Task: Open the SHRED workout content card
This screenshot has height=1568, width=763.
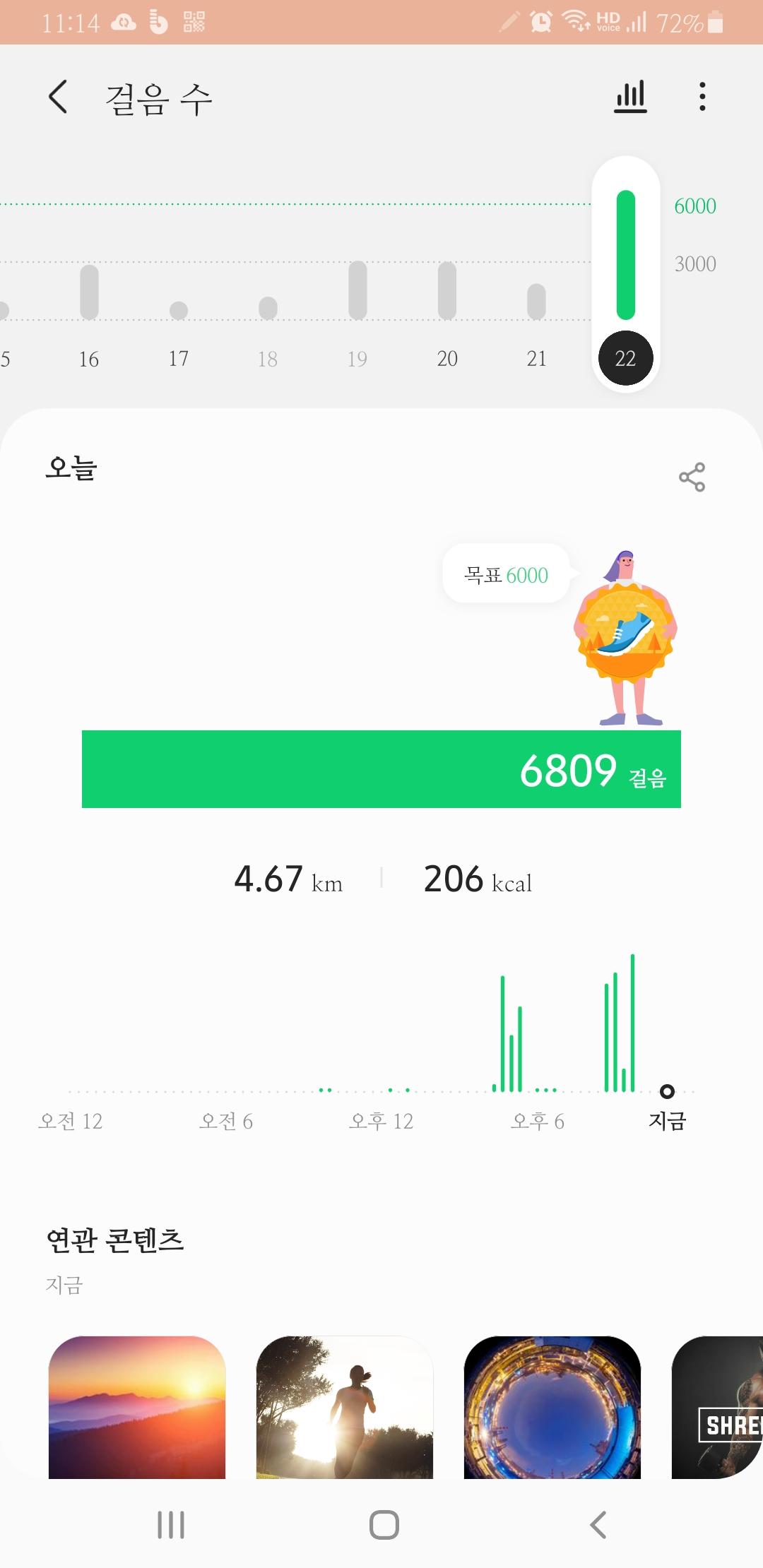Action: click(718, 1407)
